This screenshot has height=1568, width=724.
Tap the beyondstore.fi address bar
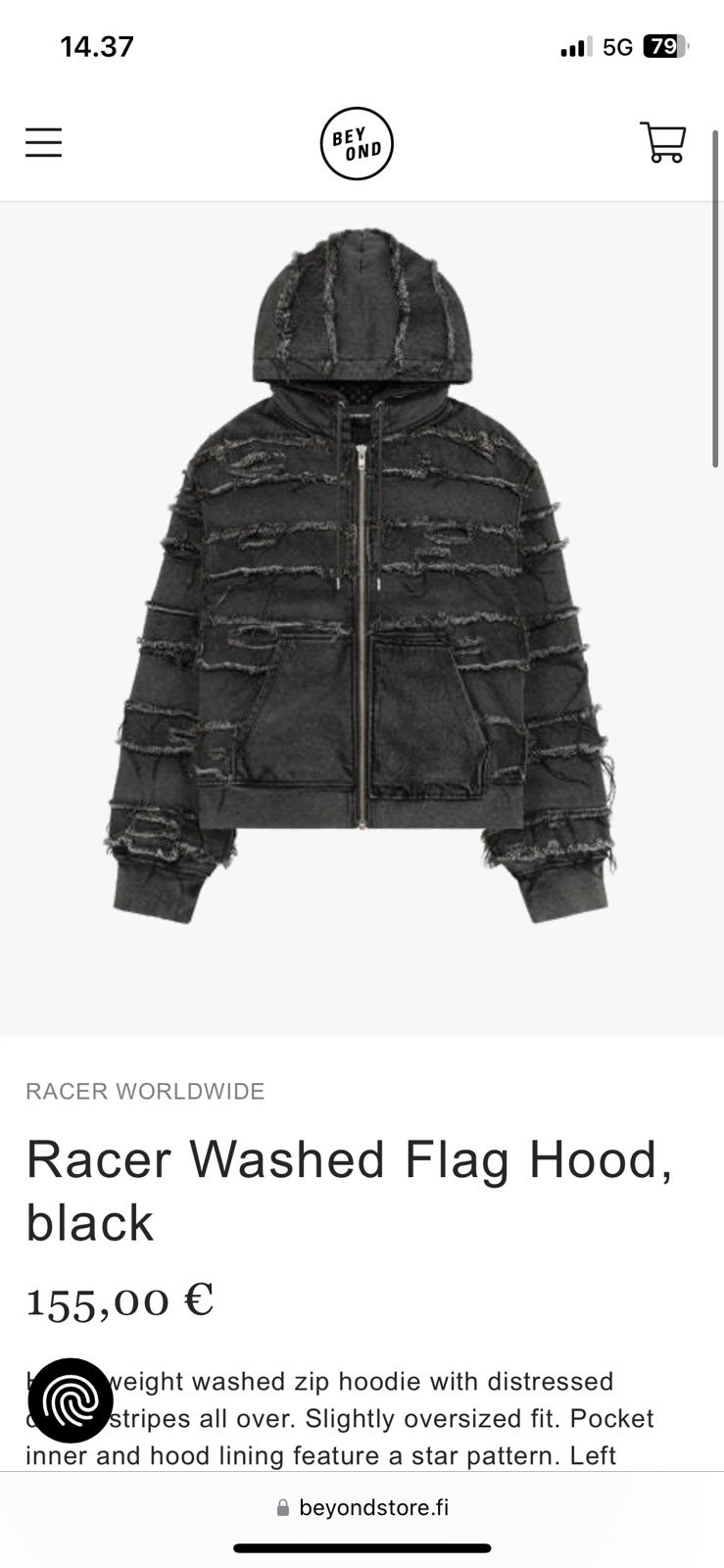362,1507
